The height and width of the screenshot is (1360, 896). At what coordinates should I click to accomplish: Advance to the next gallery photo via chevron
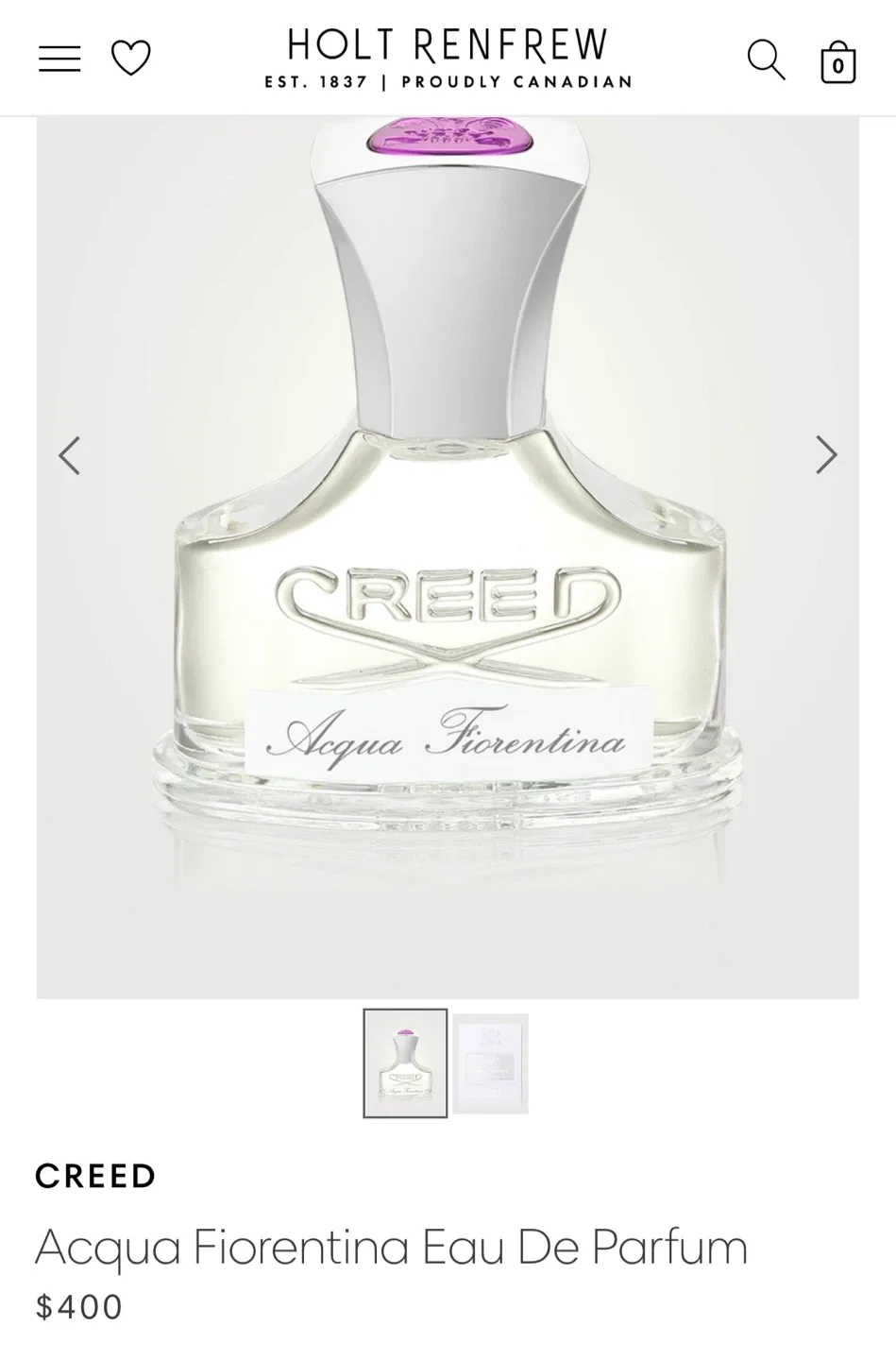(x=825, y=455)
